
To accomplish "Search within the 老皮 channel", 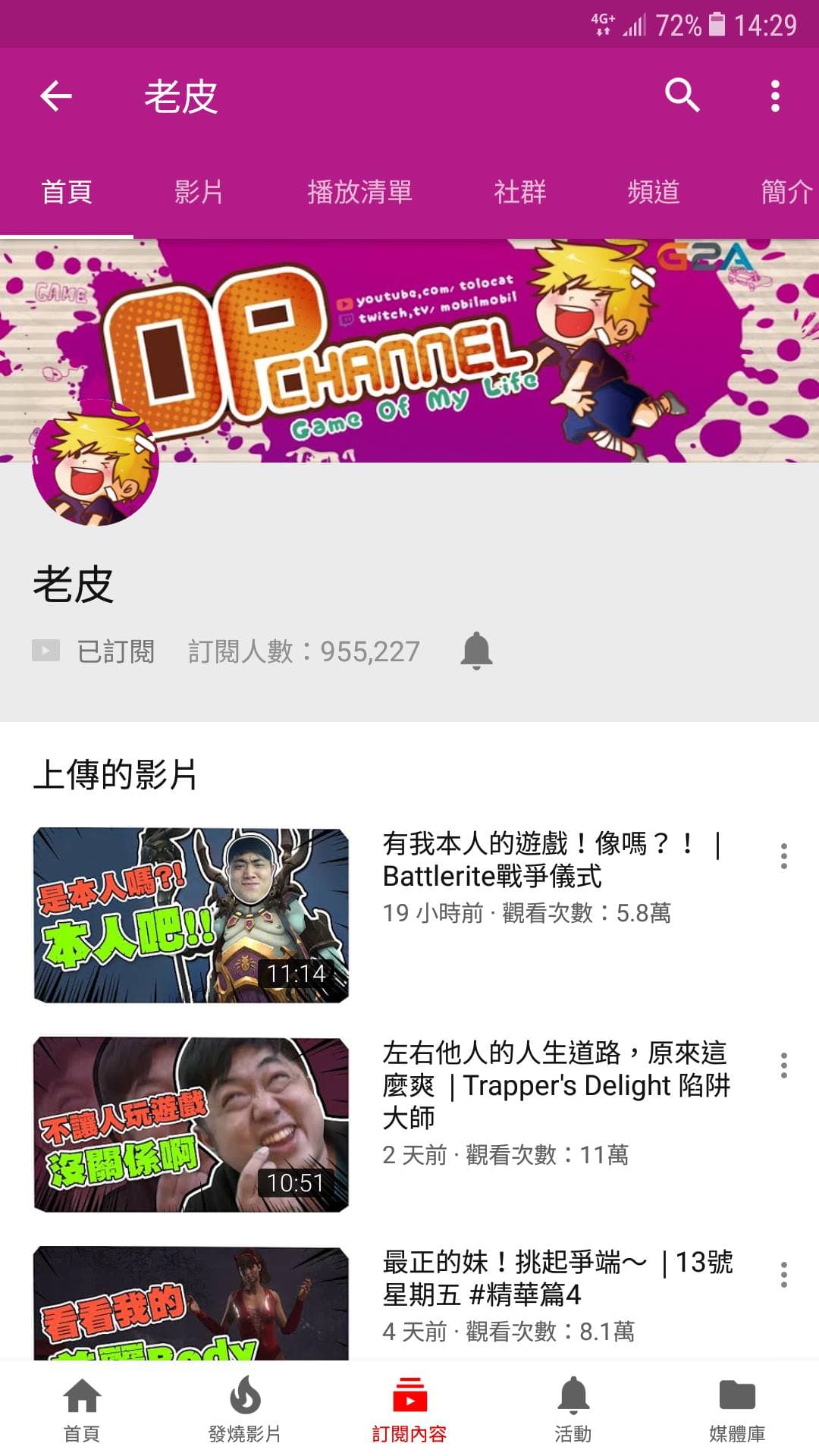I will coord(682,96).
